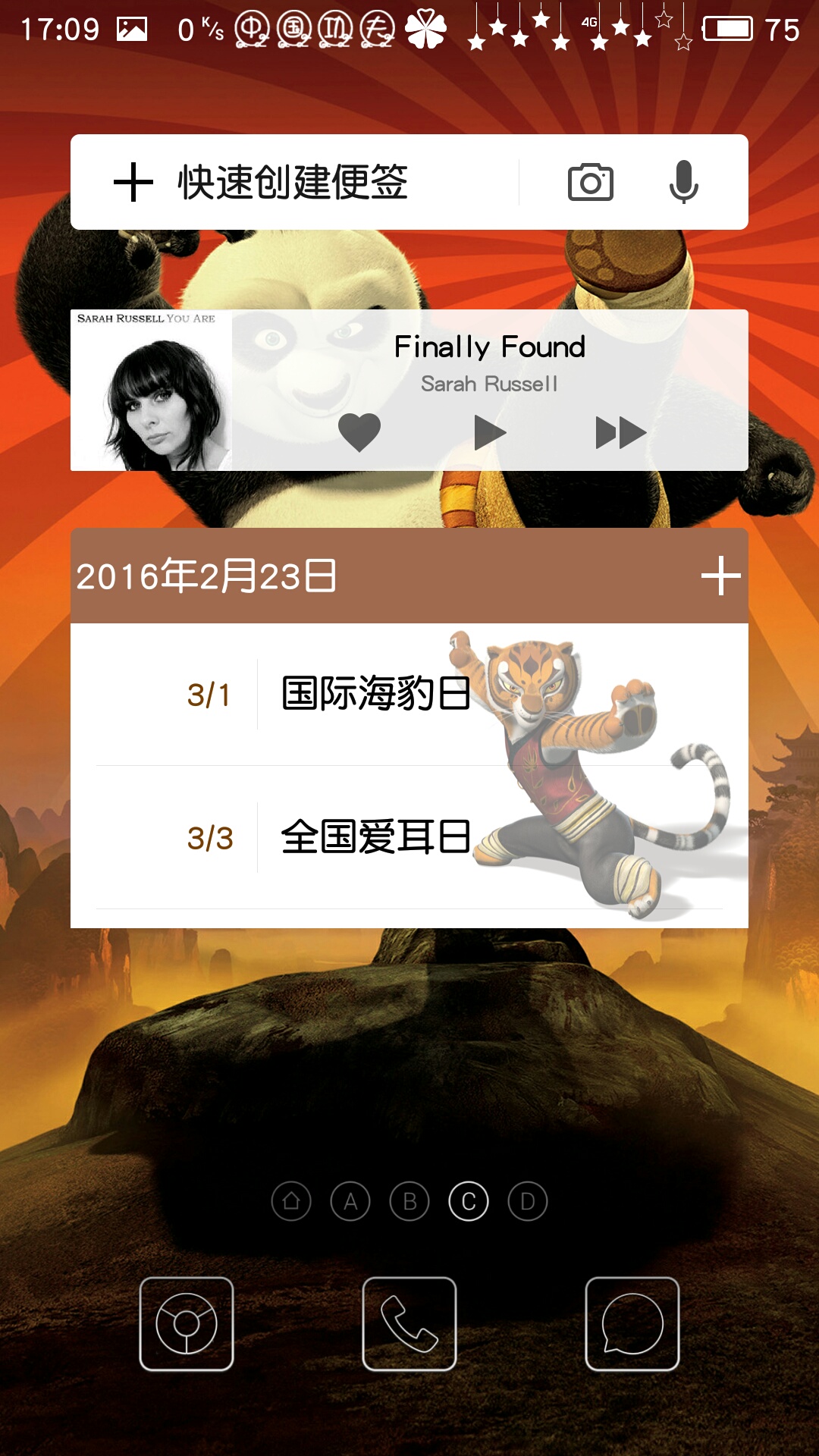Viewport: 819px width, 1456px height.
Task: Open Sarah Russell album cover
Action: point(151,391)
